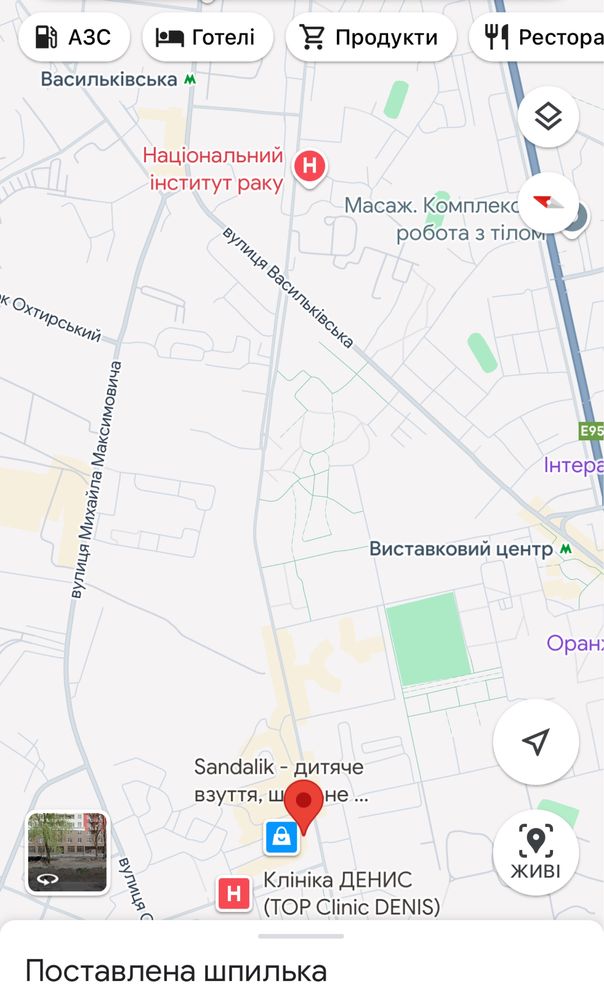Show Продукти stores on the map
This screenshot has width=604, height=1000.
371,37
